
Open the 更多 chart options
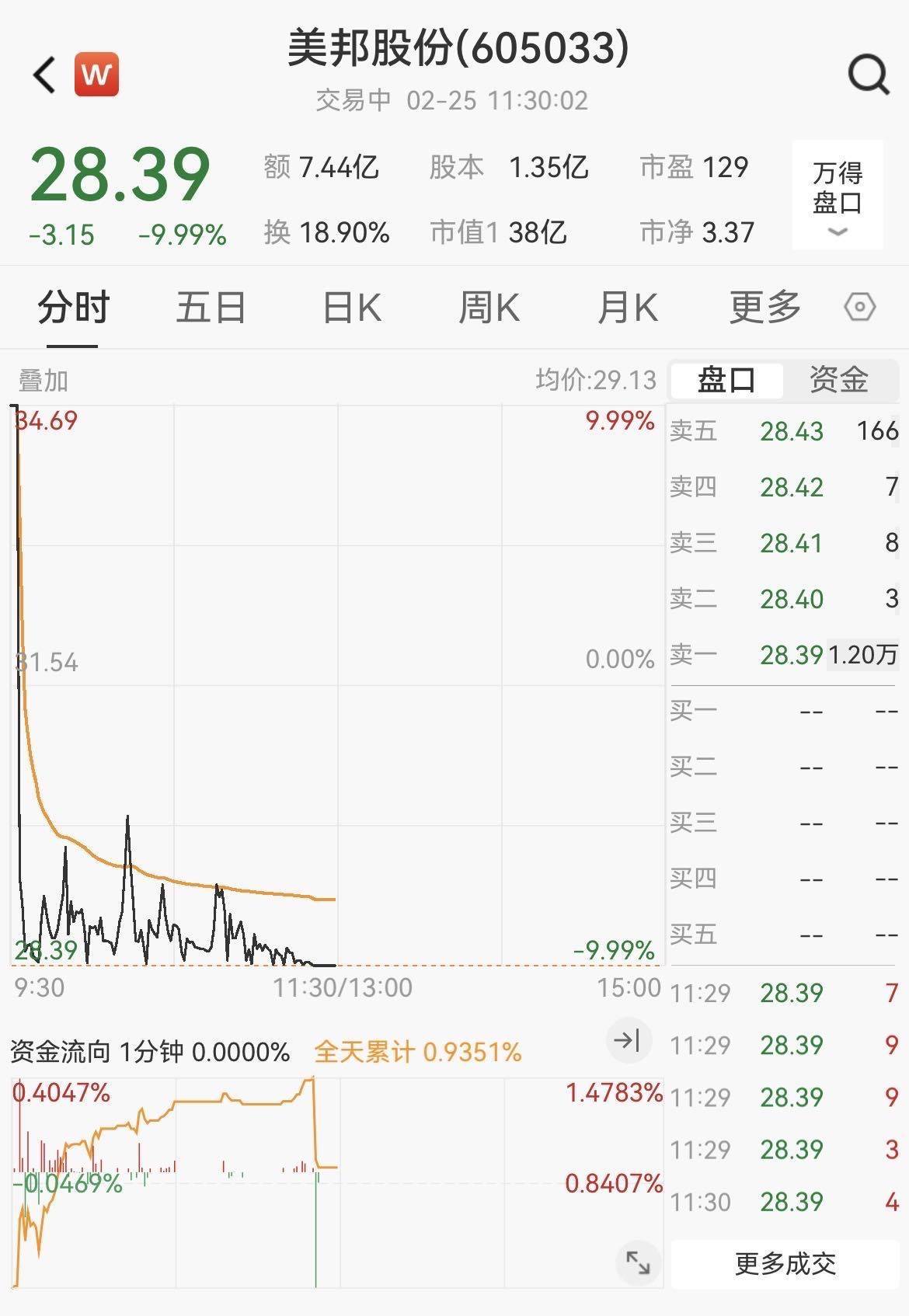pos(764,308)
